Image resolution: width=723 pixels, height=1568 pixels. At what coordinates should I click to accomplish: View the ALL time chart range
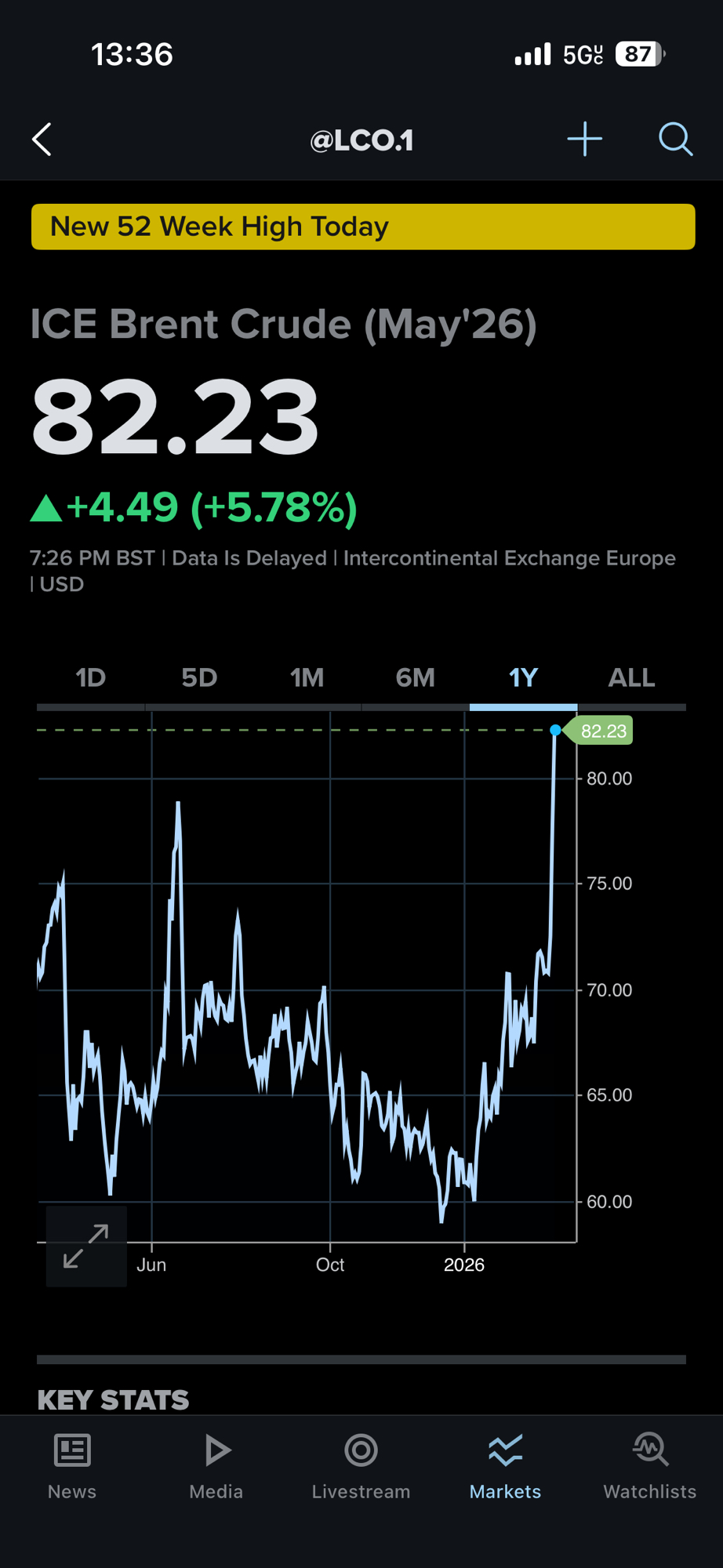(x=631, y=677)
